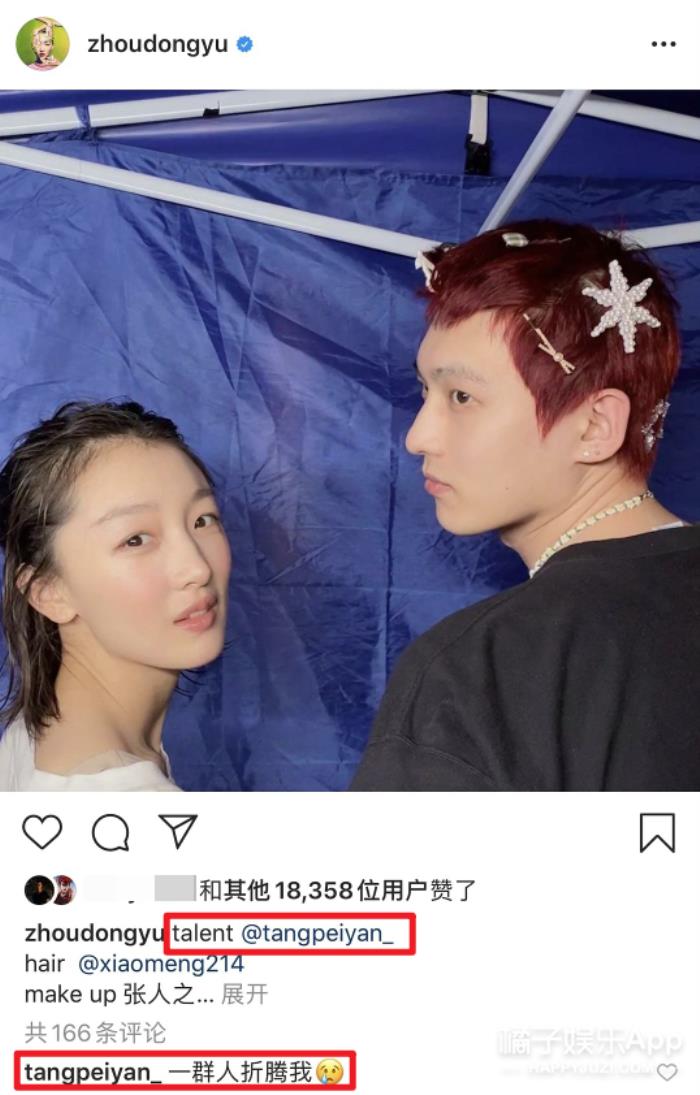Bookmark this post
The width and height of the screenshot is (700, 1095).
657,832
